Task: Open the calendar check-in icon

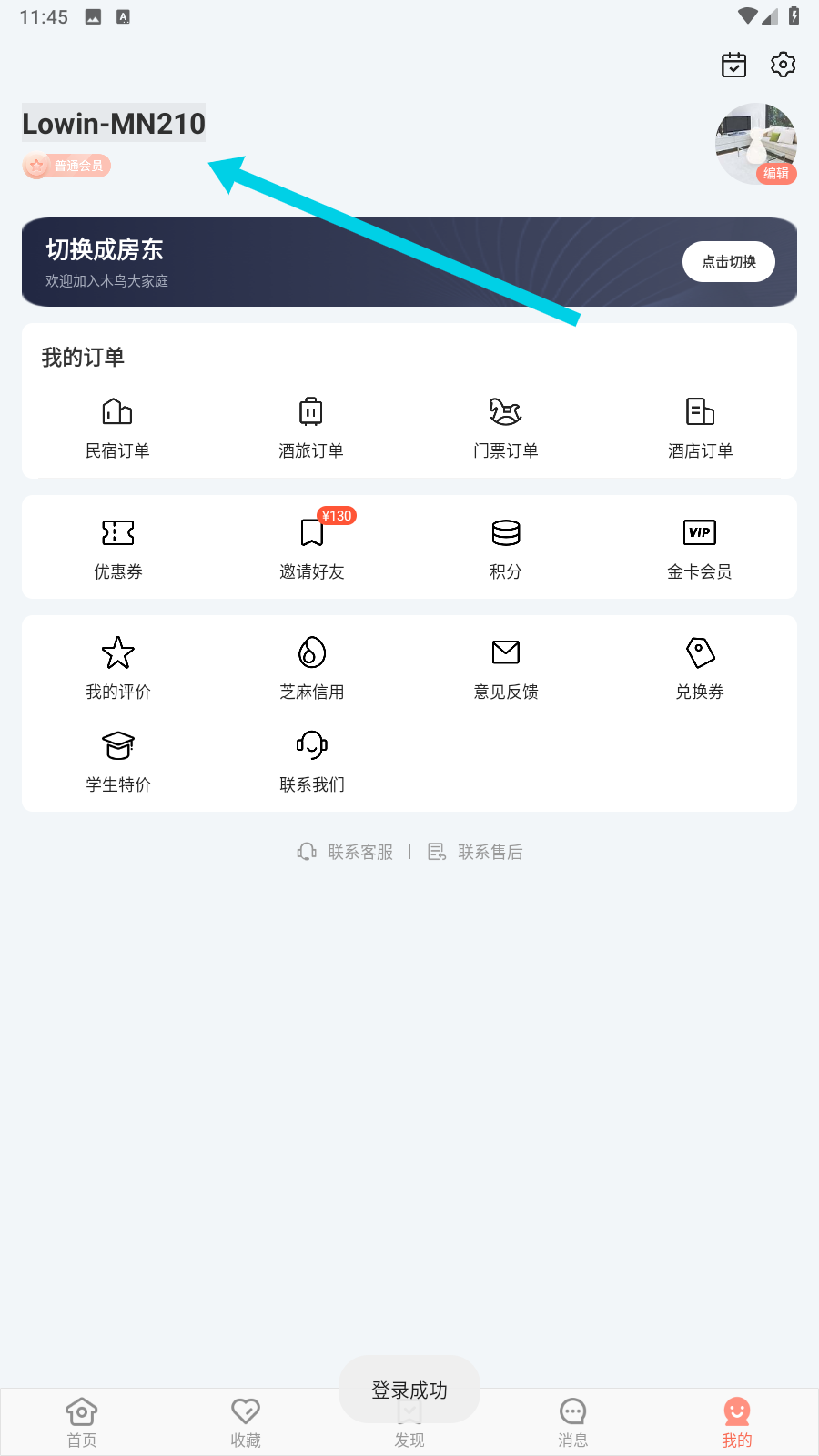Action: (x=733, y=65)
